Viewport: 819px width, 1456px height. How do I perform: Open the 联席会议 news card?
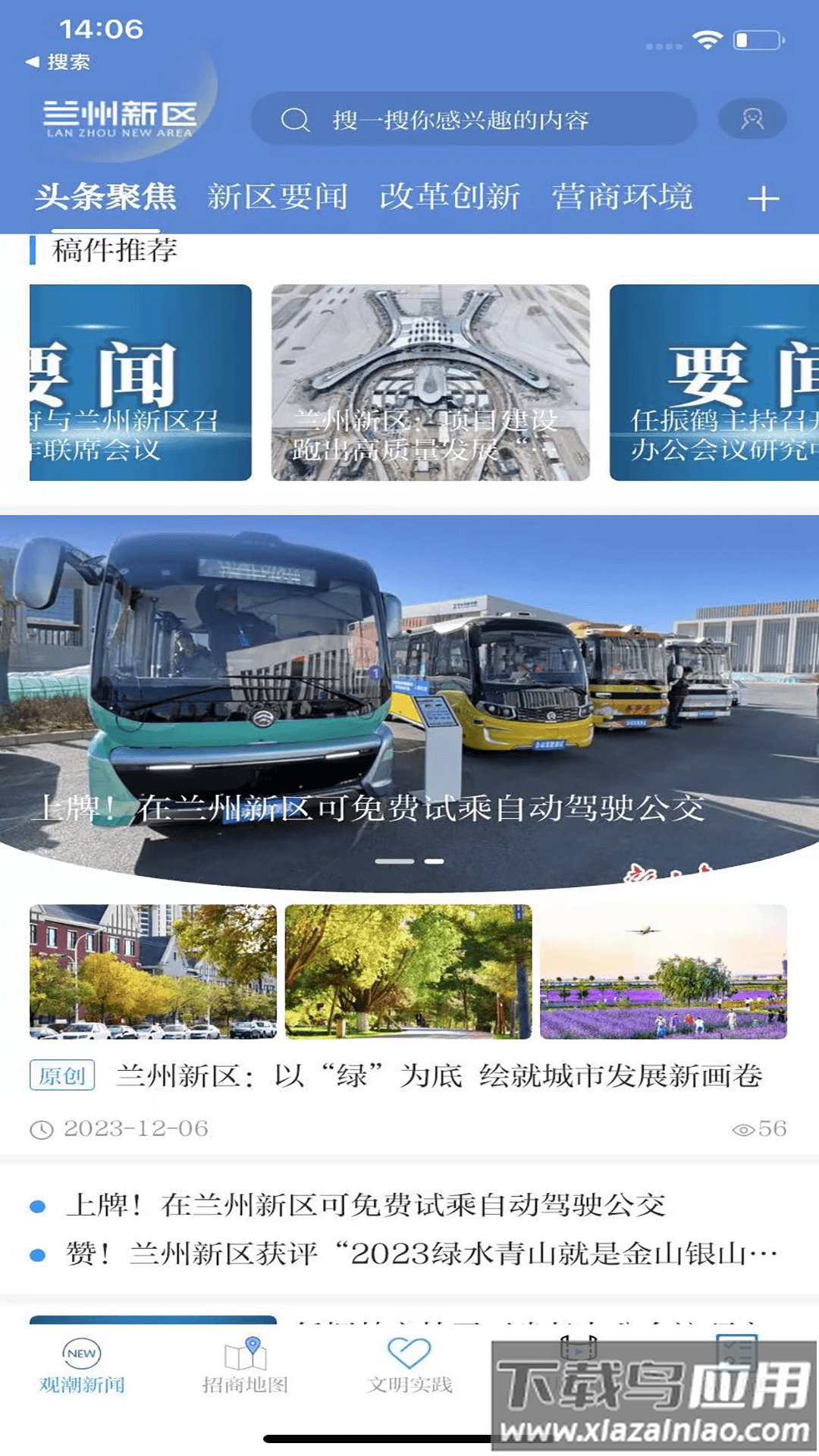click(x=140, y=382)
